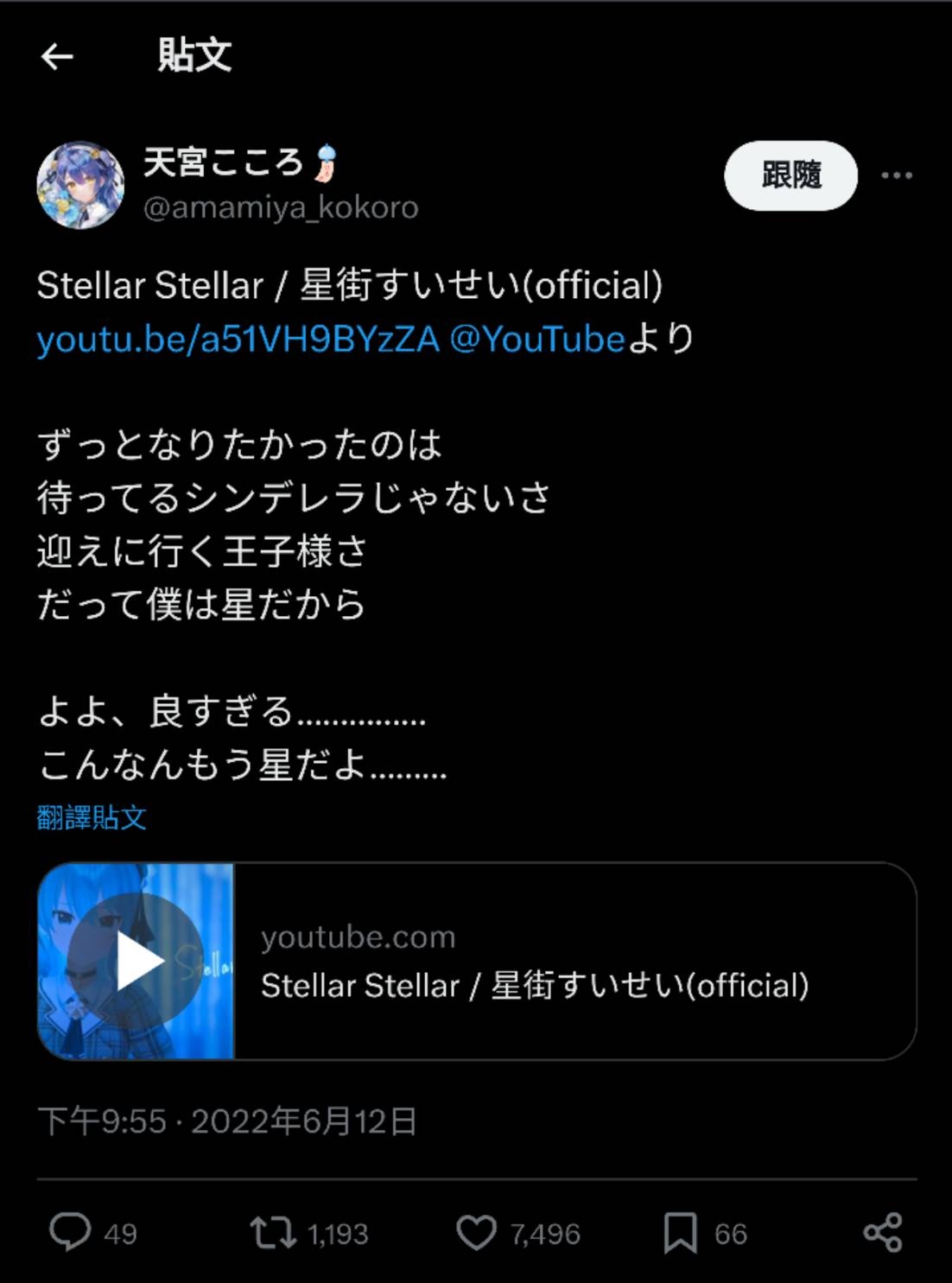Open the youtu.be/a51VH9BYzZA link

click(238, 340)
